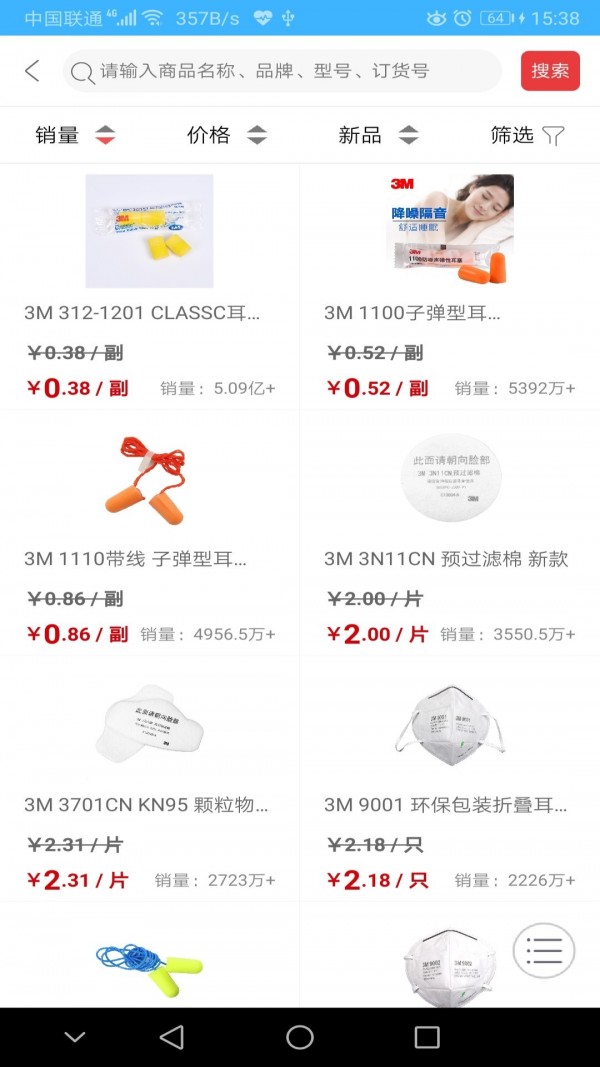Viewport: 600px width, 1067px height.
Task: Tap the red 搜索 button
Action: coord(550,71)
